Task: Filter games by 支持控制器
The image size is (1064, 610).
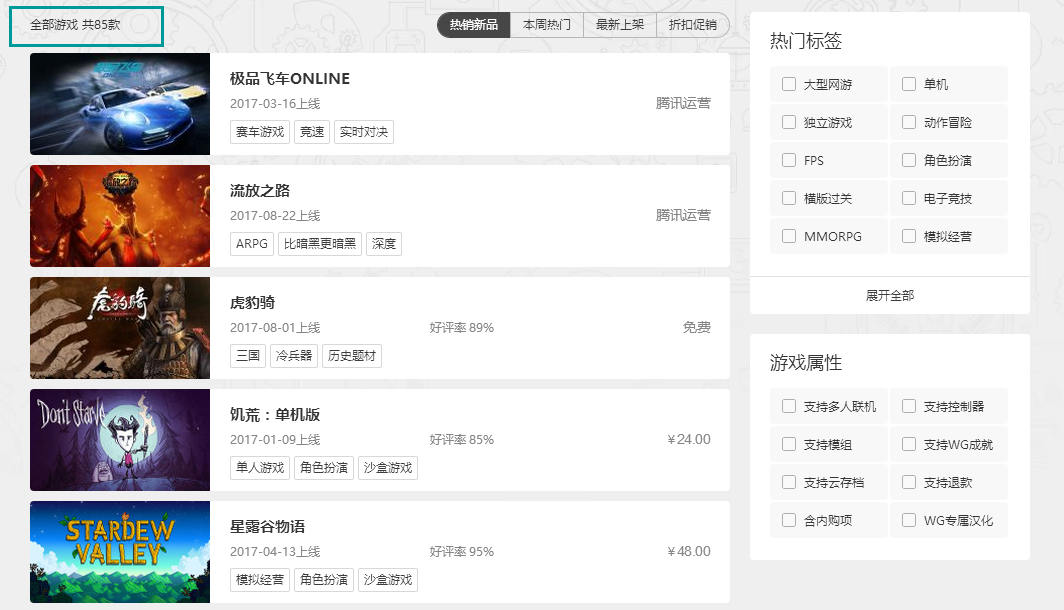Action: tap(909, 406)
